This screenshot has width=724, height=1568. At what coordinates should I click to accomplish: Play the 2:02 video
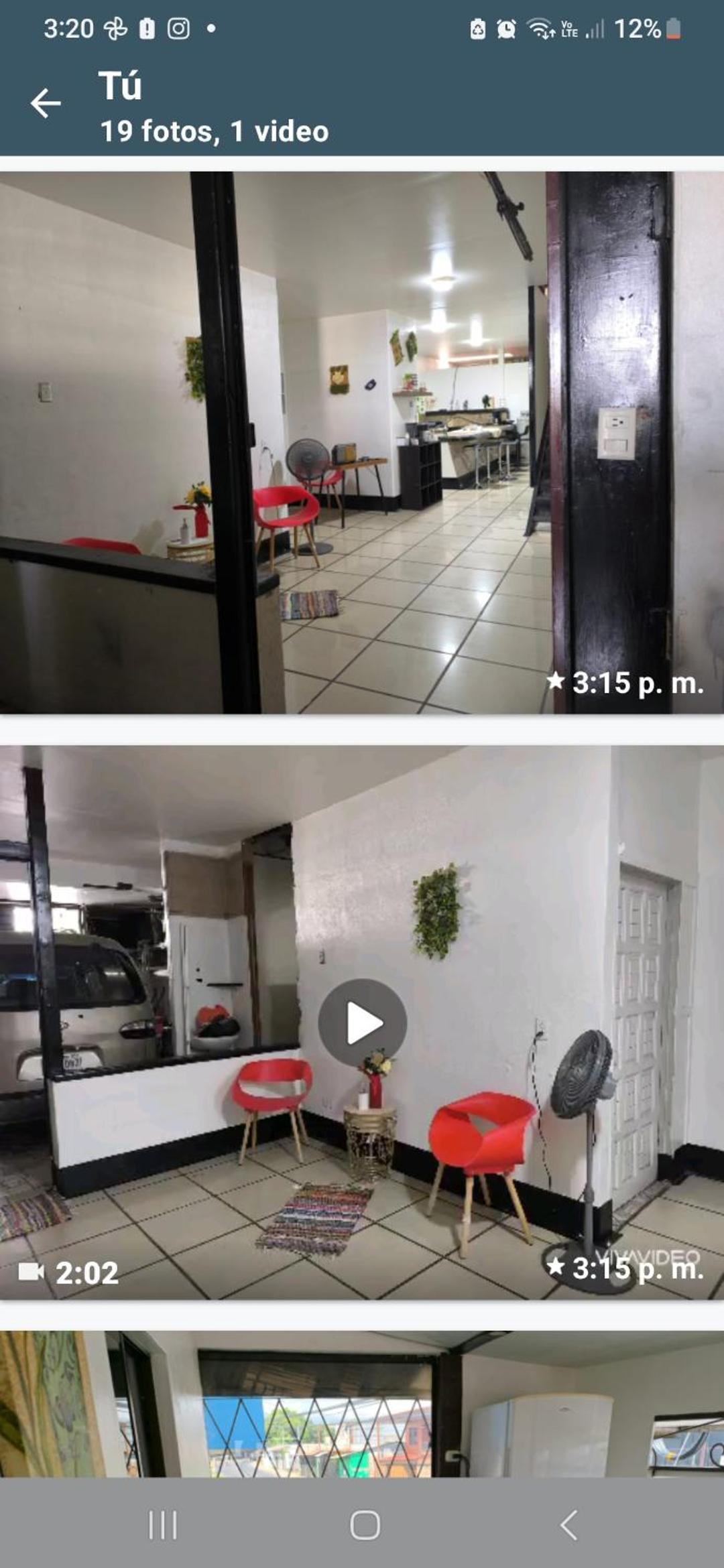click(x=362, y=1023)
